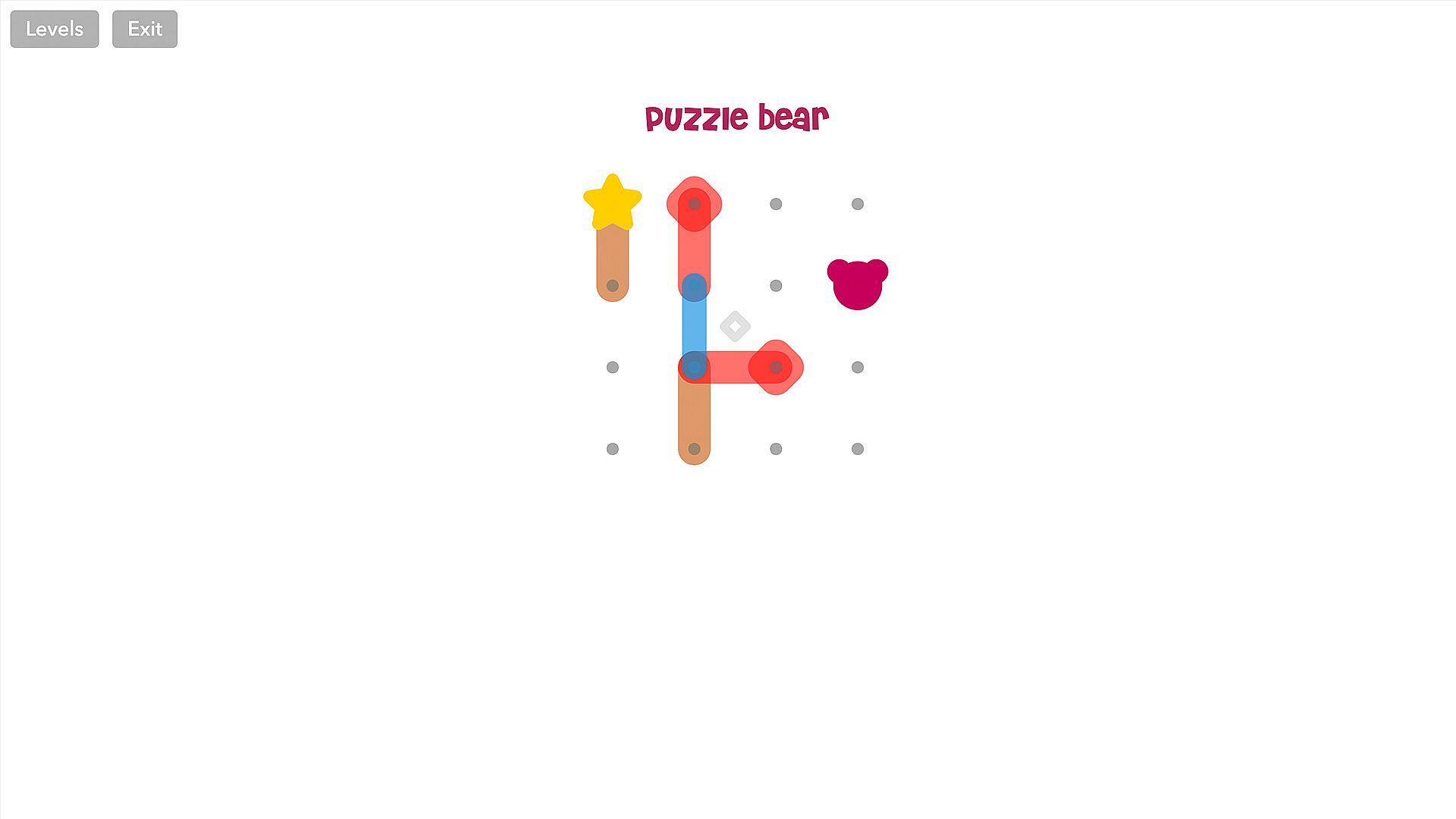This screenshot has width=1456, height=819.
Task: Tap the Exit button
Action: (145, 29)
